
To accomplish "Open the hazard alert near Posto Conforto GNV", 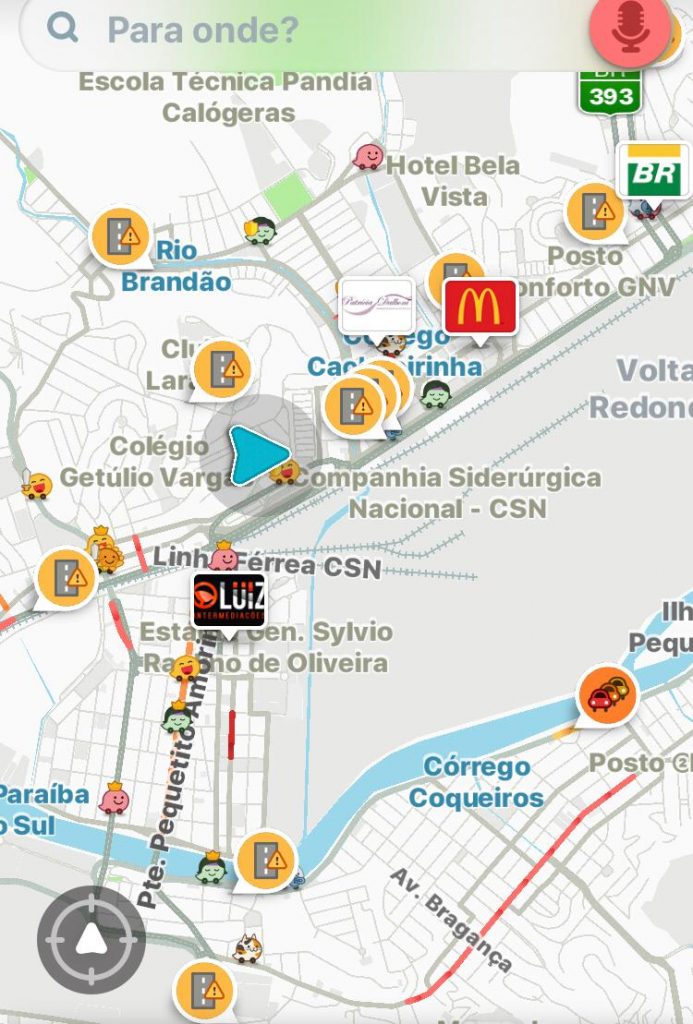I will pyautogui.click(x=595, y=212).
